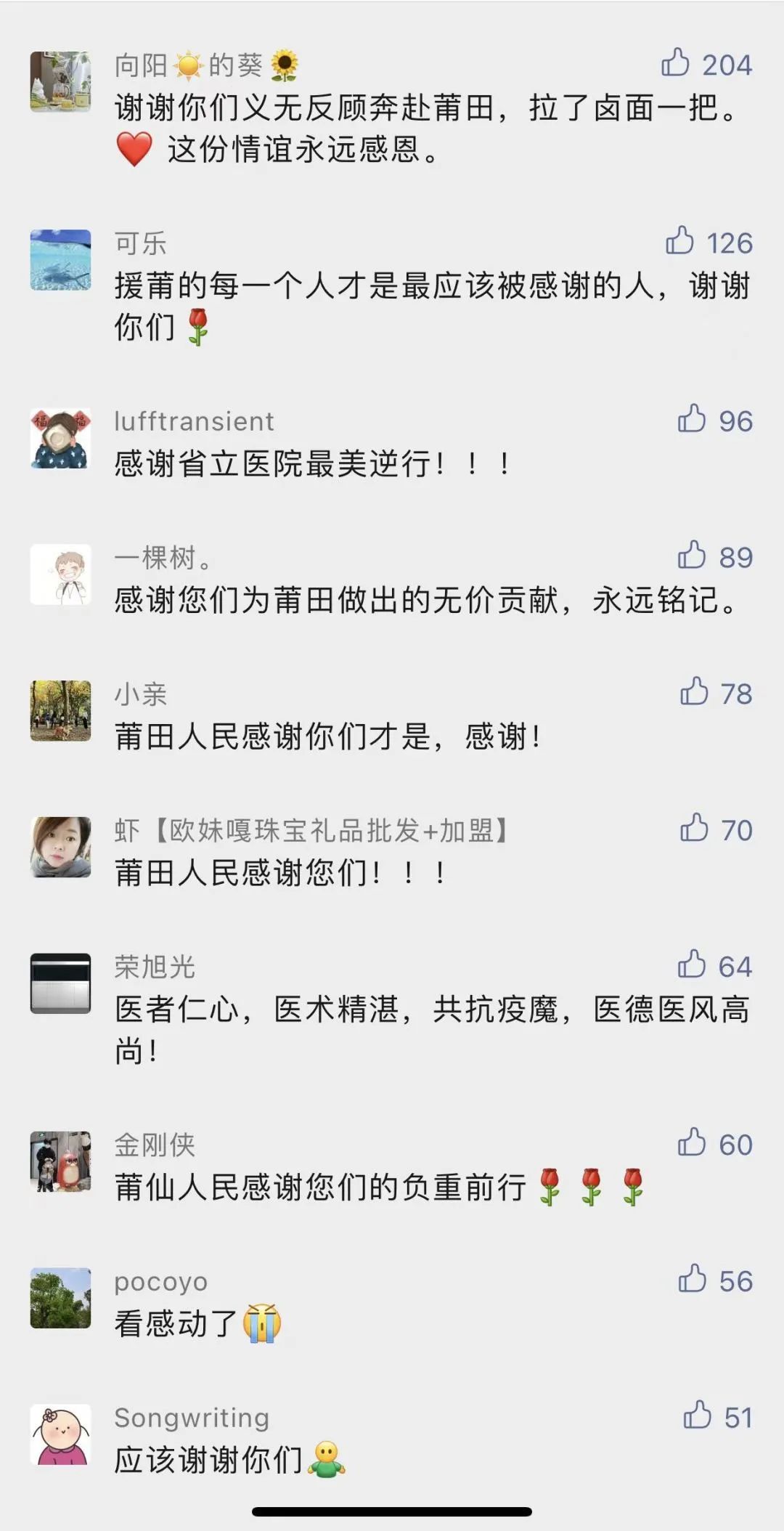784x1531 pixels.
Task: Like Songwriting's comment
Action: click(697, 1416)
